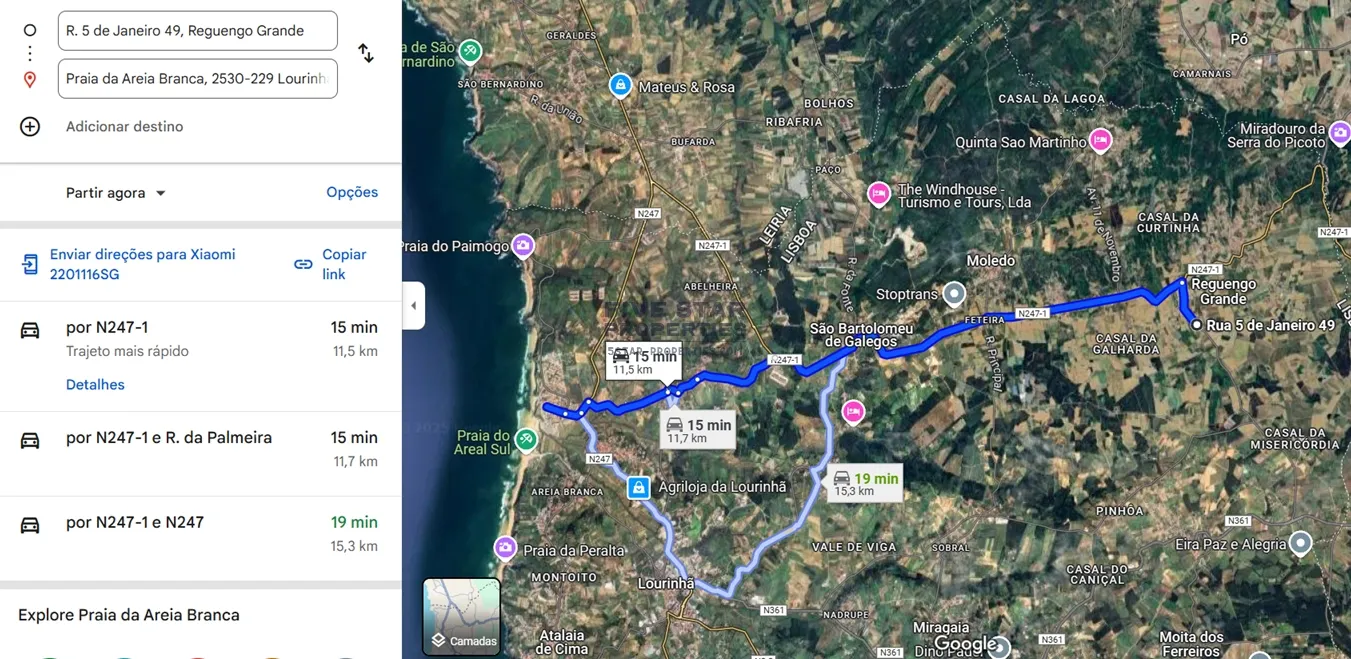Open the Agriloja da Lourinhã map pin

[638, 488]
